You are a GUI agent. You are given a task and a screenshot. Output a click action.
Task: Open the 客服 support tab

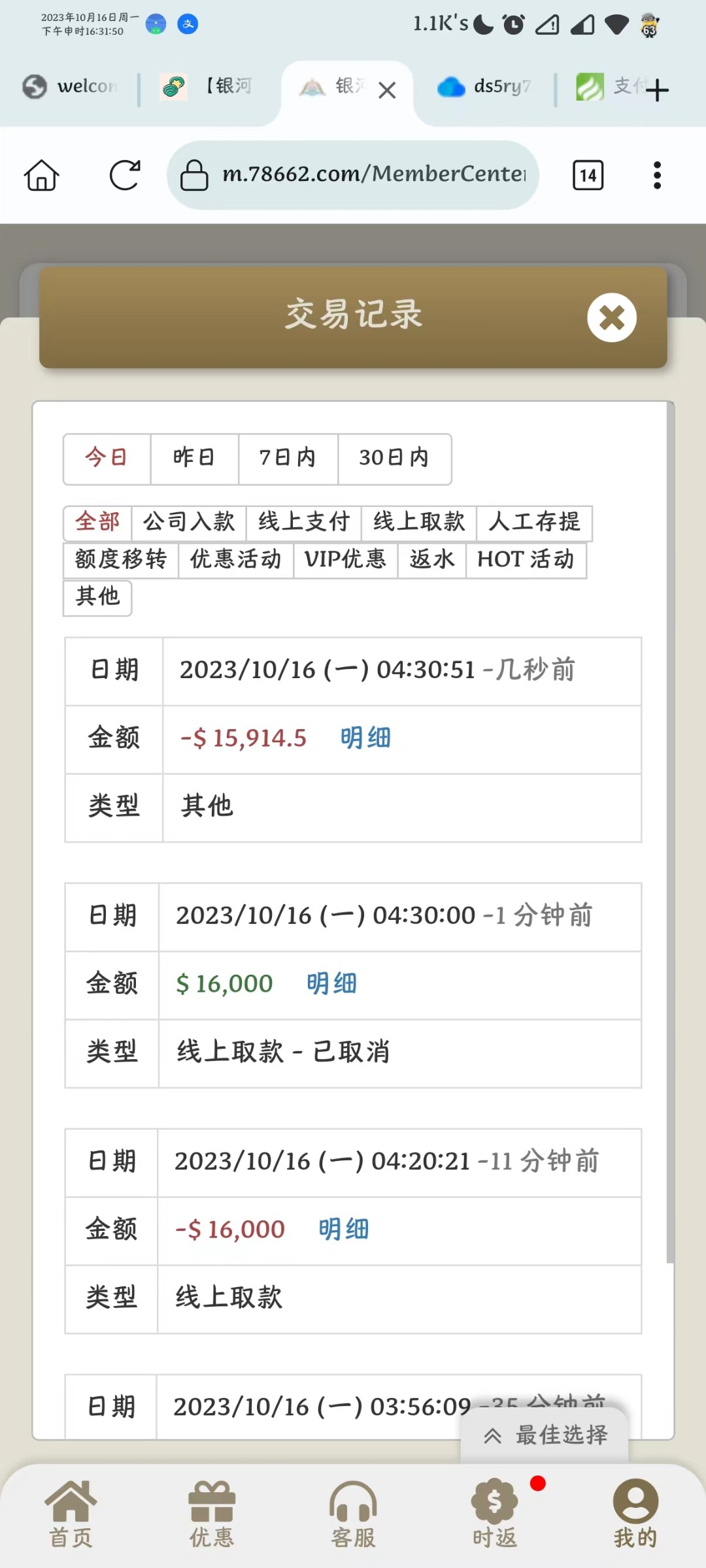tap(353, 1514)
